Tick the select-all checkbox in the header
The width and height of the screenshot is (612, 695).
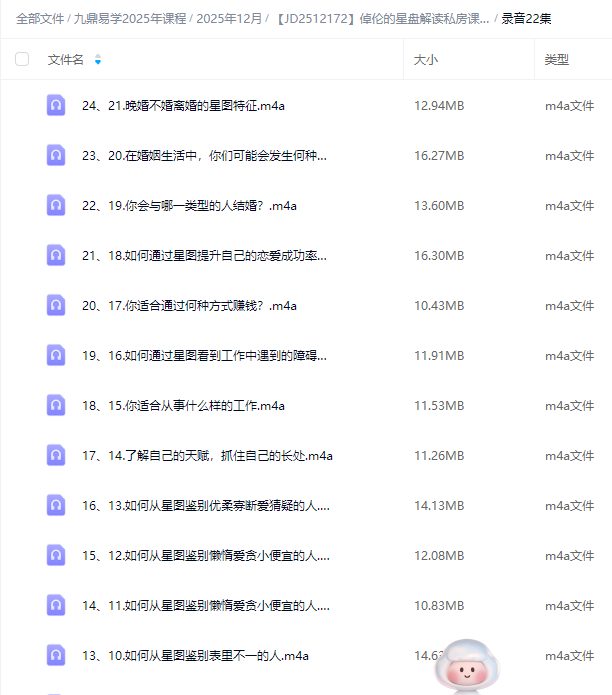[22, 60]
